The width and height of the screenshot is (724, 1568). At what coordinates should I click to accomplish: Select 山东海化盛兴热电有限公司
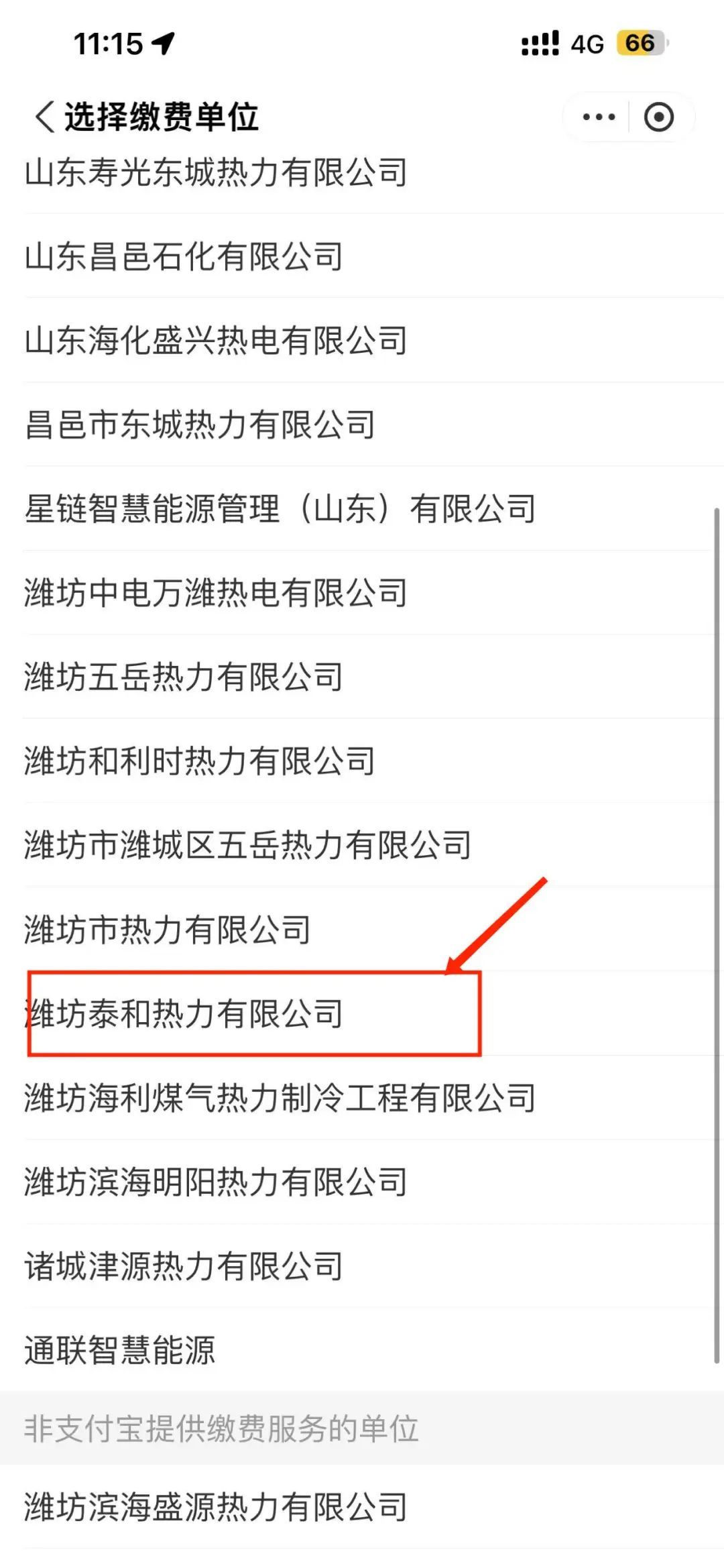216,340
